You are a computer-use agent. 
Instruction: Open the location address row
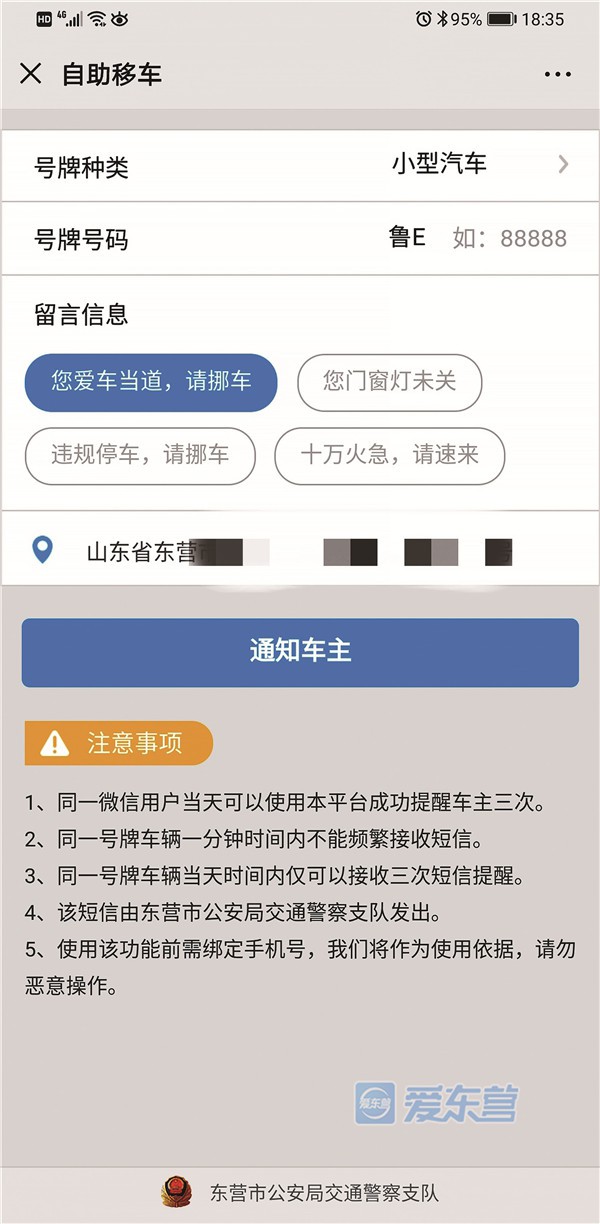click(x=300, y=551)
